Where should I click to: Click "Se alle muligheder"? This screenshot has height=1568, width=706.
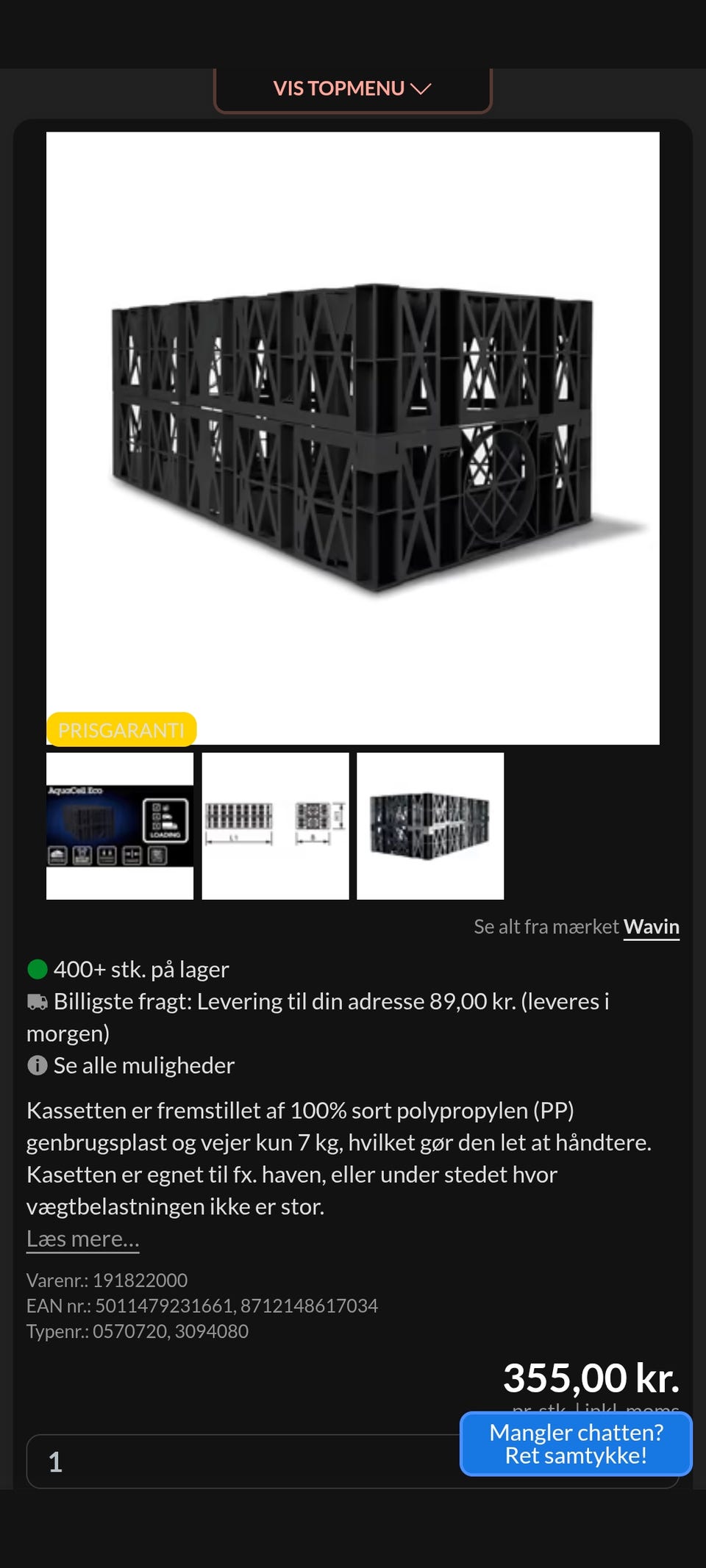click(x=144, y=1065)
